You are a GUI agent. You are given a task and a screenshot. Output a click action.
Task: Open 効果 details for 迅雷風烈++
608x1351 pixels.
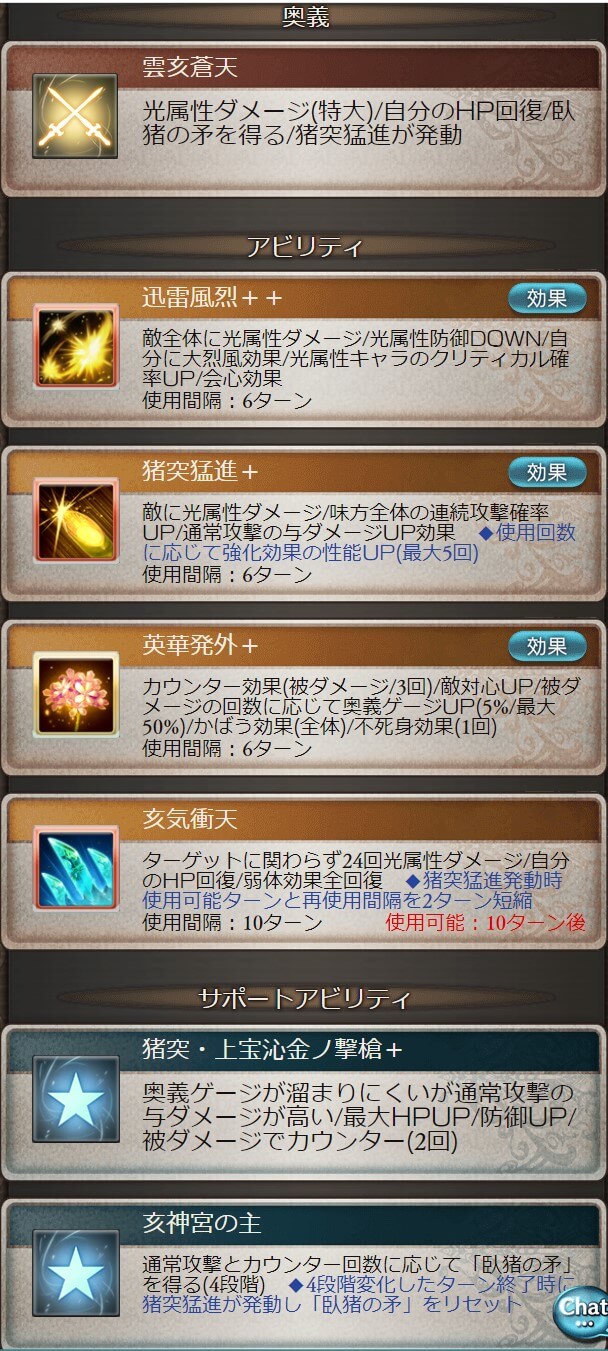point(546,298)
